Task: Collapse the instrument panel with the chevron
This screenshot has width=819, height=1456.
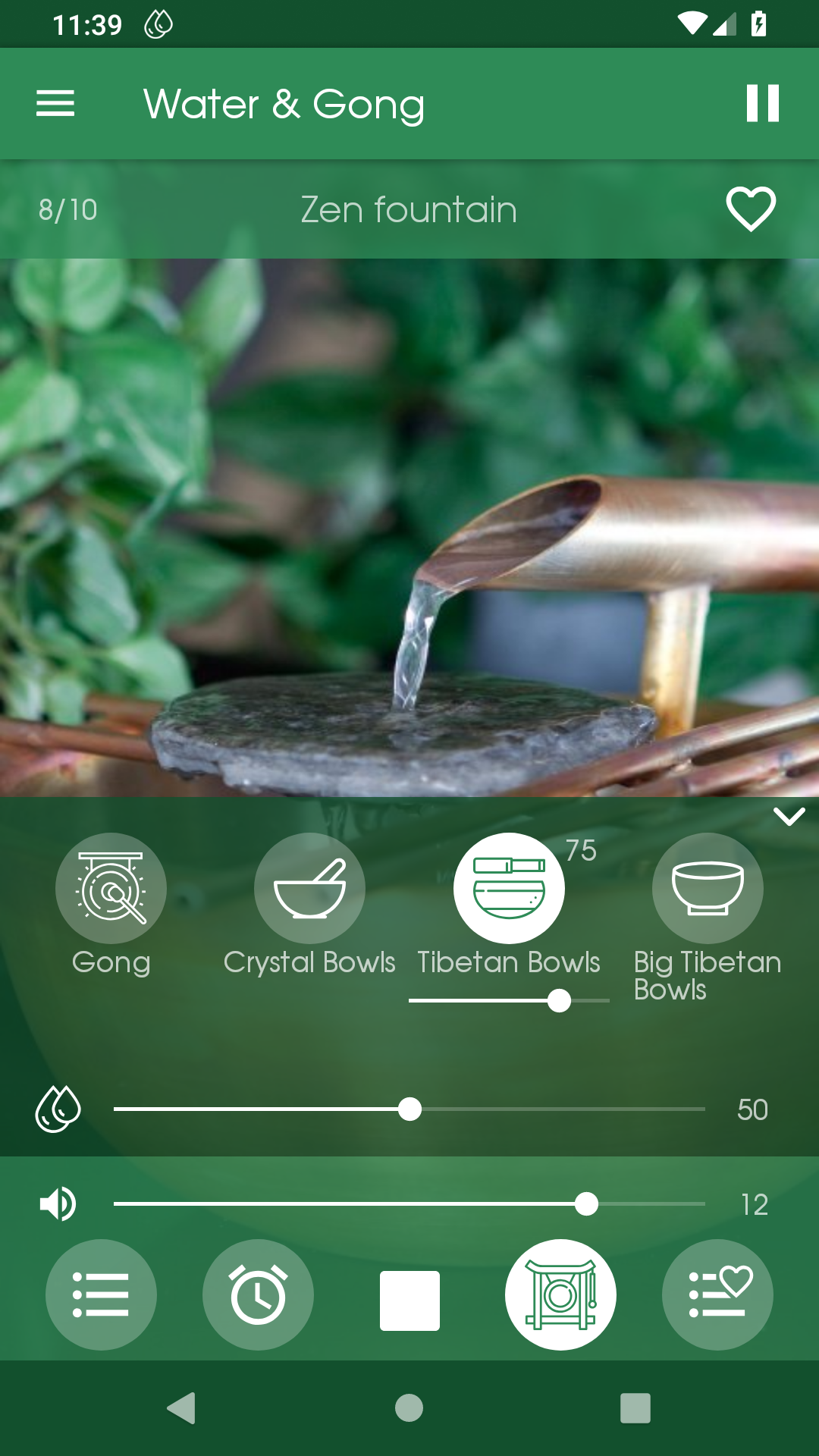Action: click(789, 817)
